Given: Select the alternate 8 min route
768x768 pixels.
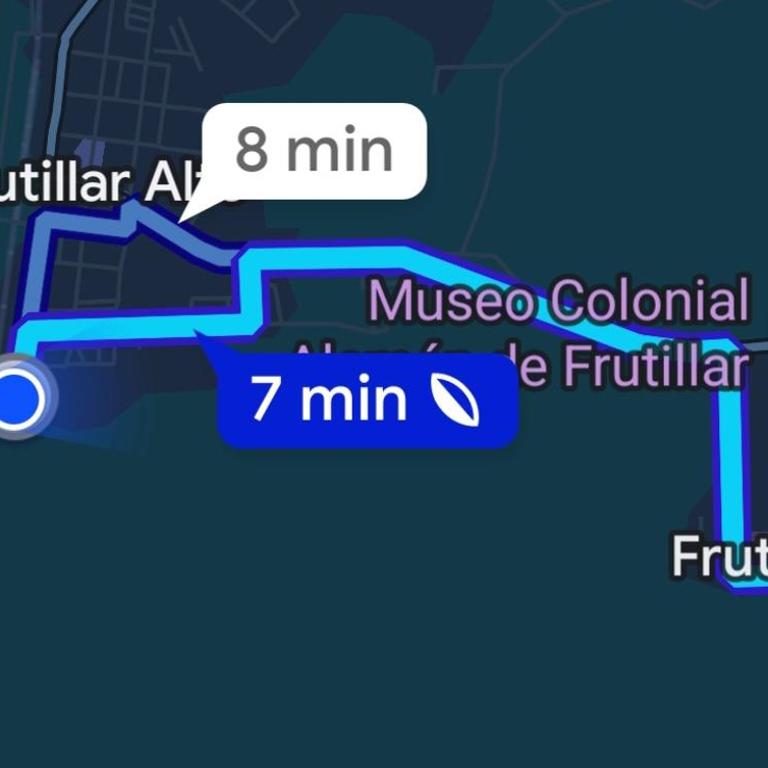Looking at the screenshot, I should [x=314, y=151].
